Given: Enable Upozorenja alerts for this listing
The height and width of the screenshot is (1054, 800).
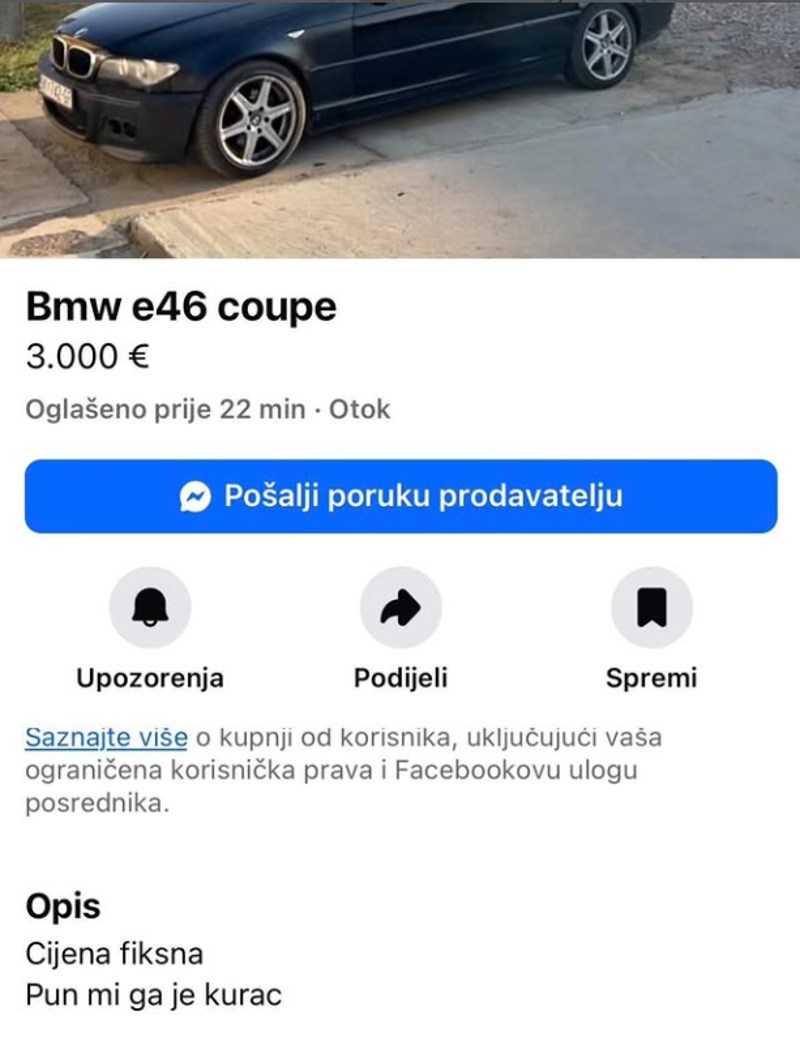Looking at the screenshot, I should pos(150,607).
